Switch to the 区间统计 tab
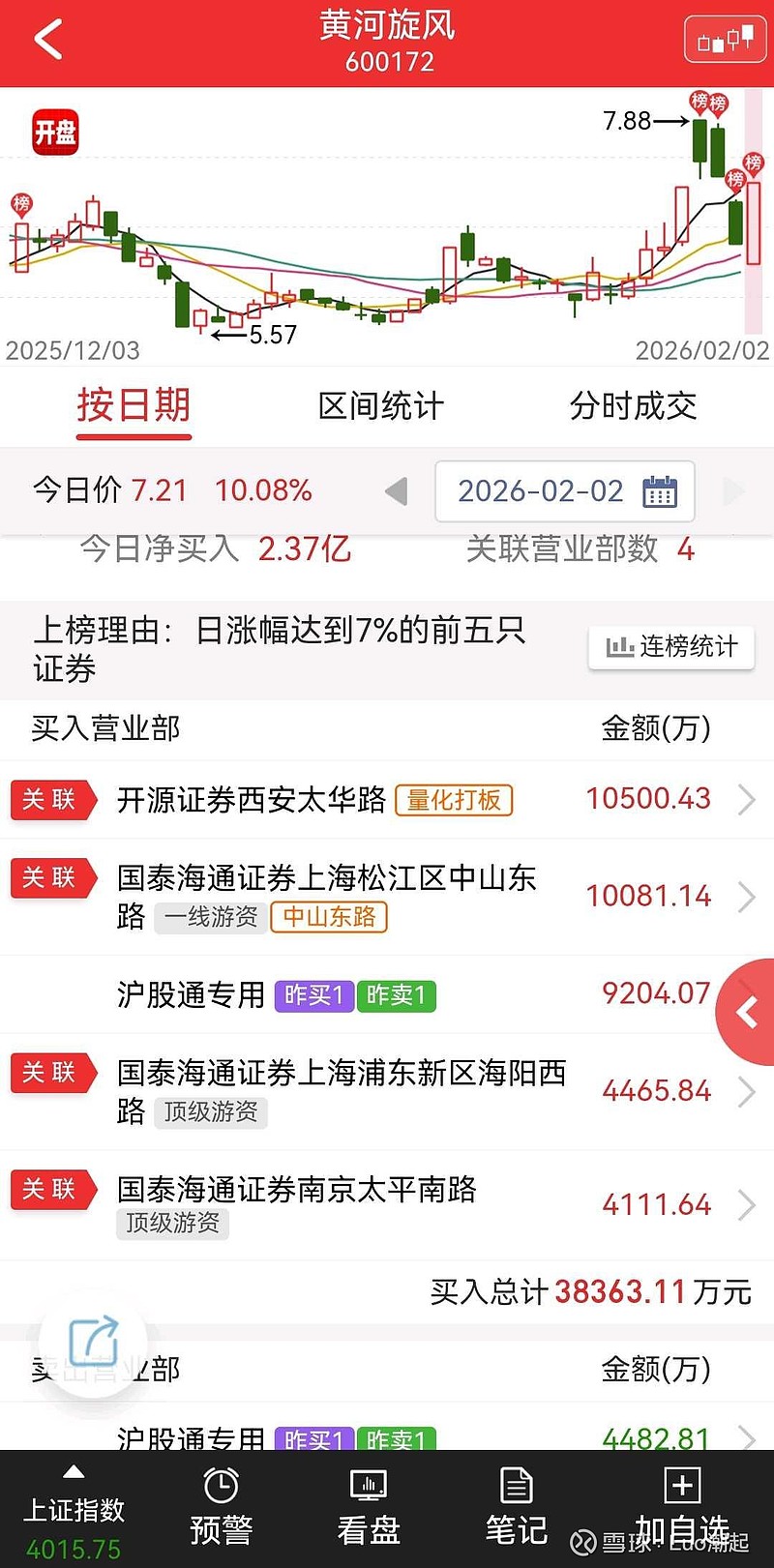Viewport: 774px width, 1568px height. (379, 406)
